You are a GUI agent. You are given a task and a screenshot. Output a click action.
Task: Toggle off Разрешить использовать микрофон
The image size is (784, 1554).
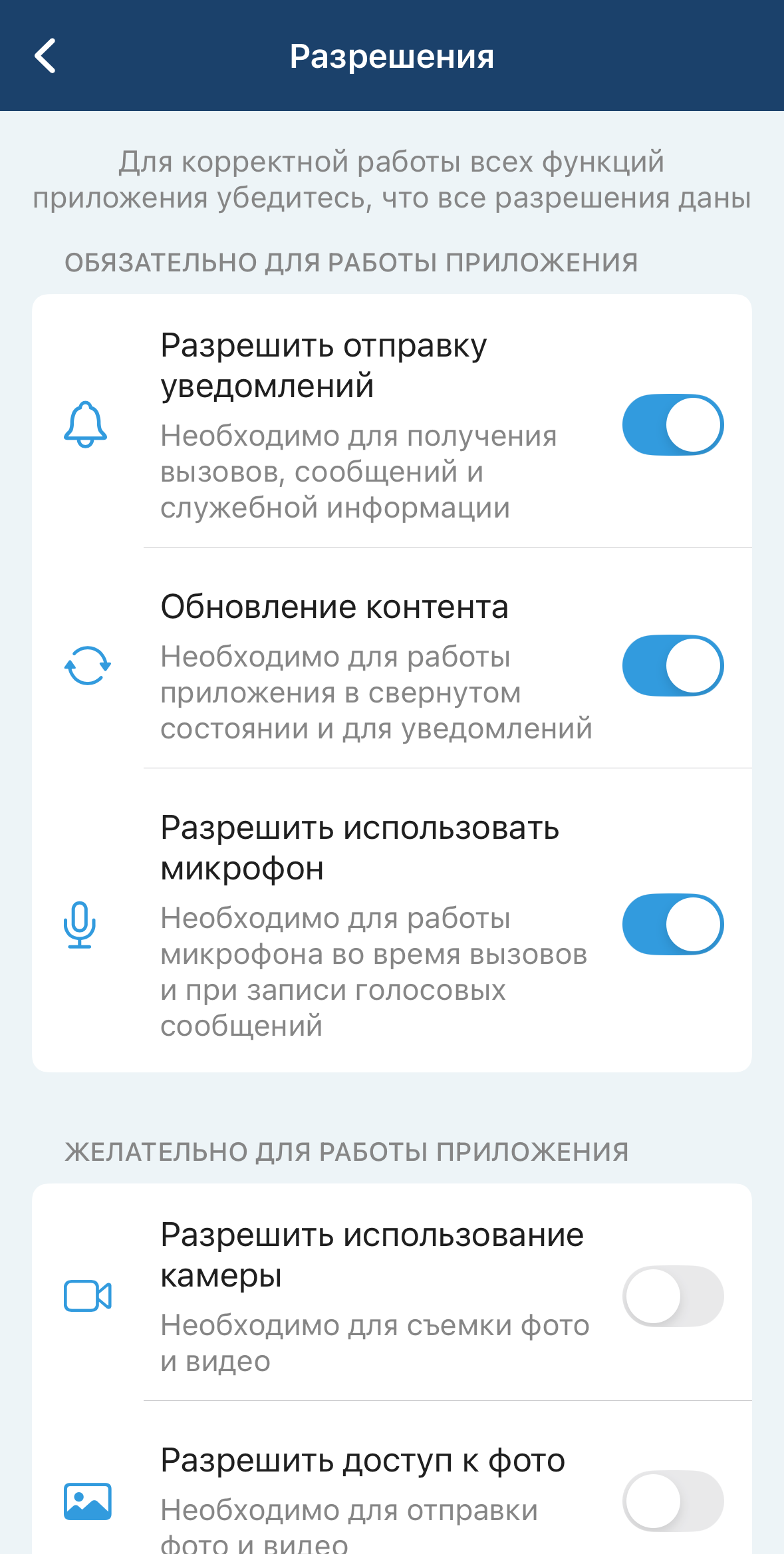click(x=672, y=924)
